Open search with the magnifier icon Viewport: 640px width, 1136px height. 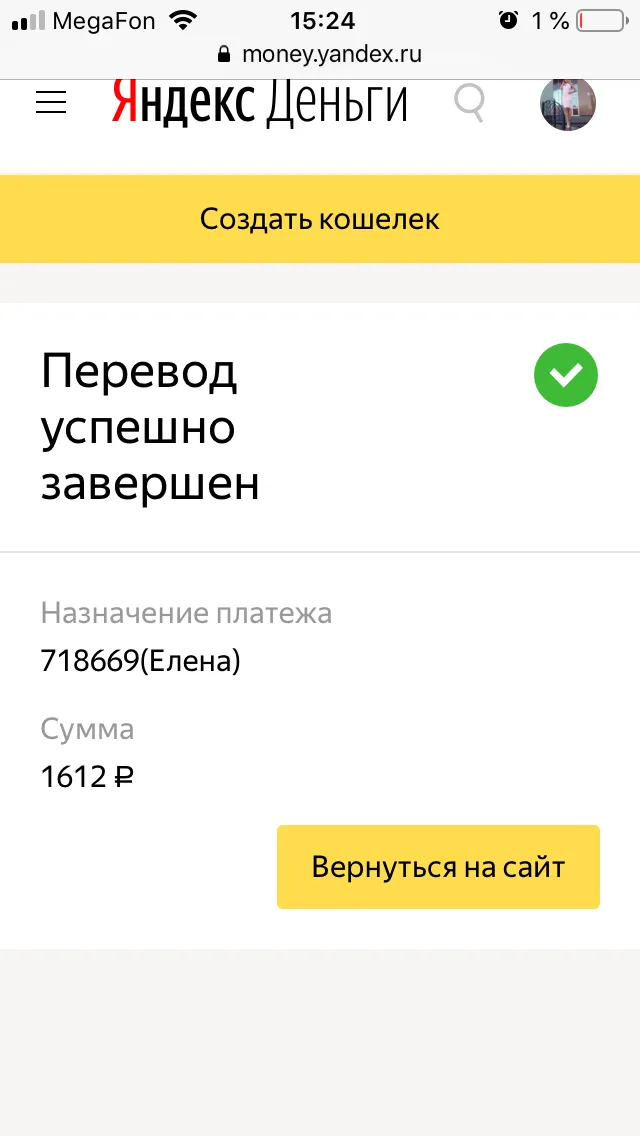[470, 103]
